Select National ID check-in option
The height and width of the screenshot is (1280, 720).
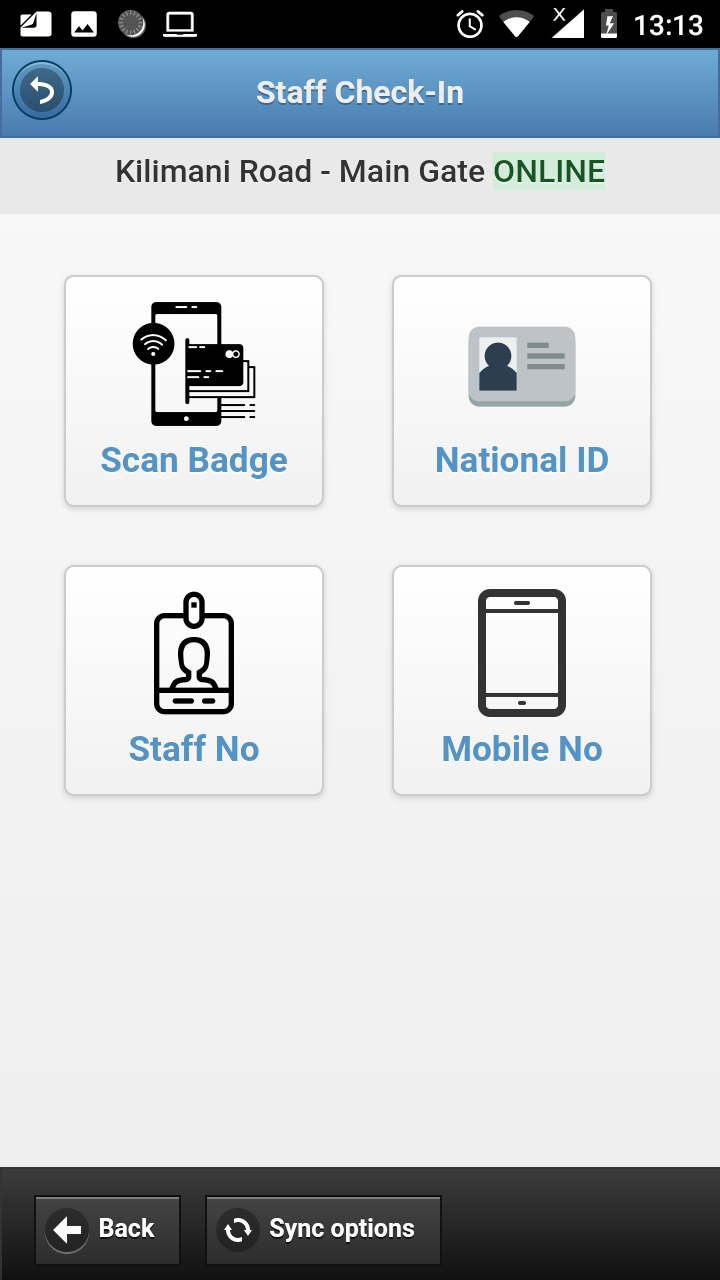pyautogui.click(x=522, y=391)
